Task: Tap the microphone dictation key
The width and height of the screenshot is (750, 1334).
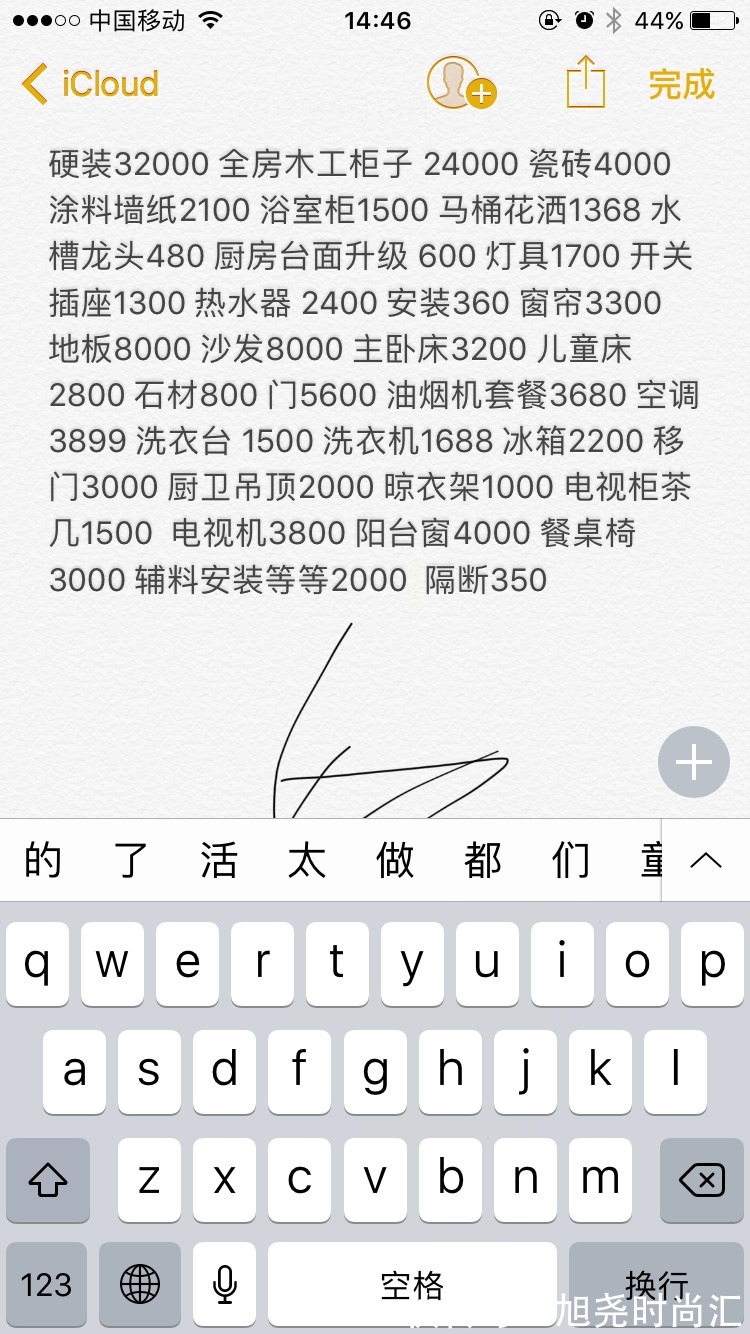Action: 224,1285
